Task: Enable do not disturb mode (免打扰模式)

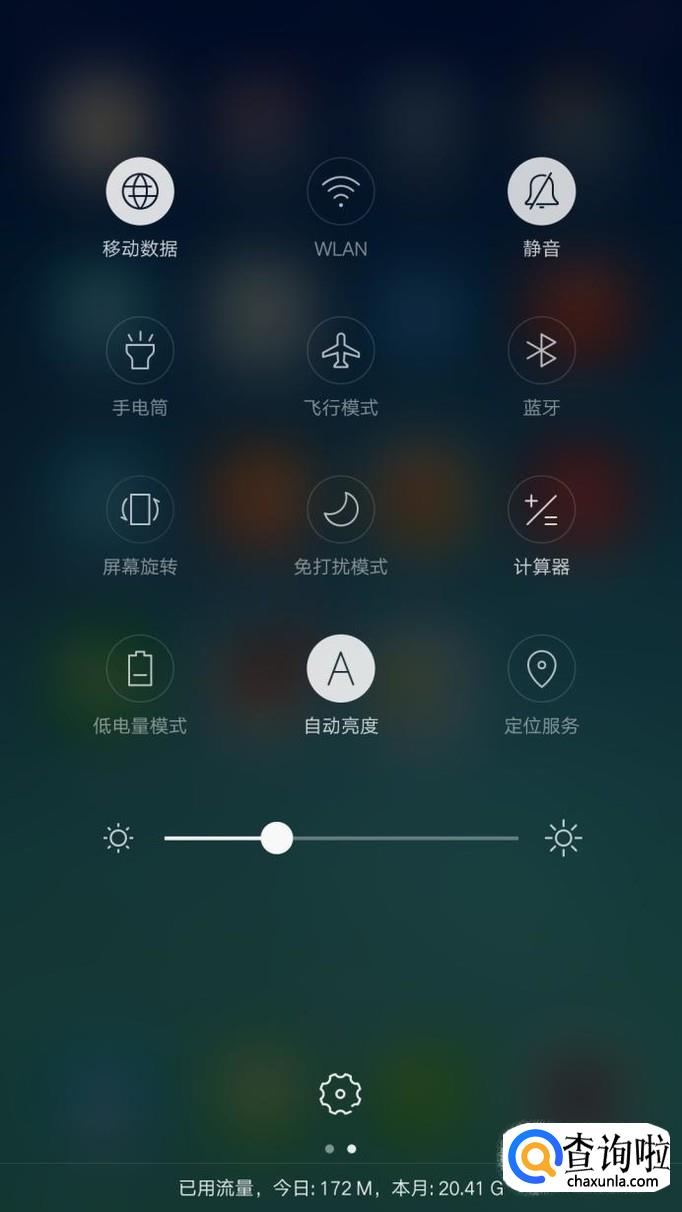Action: (x=341, y=509)
